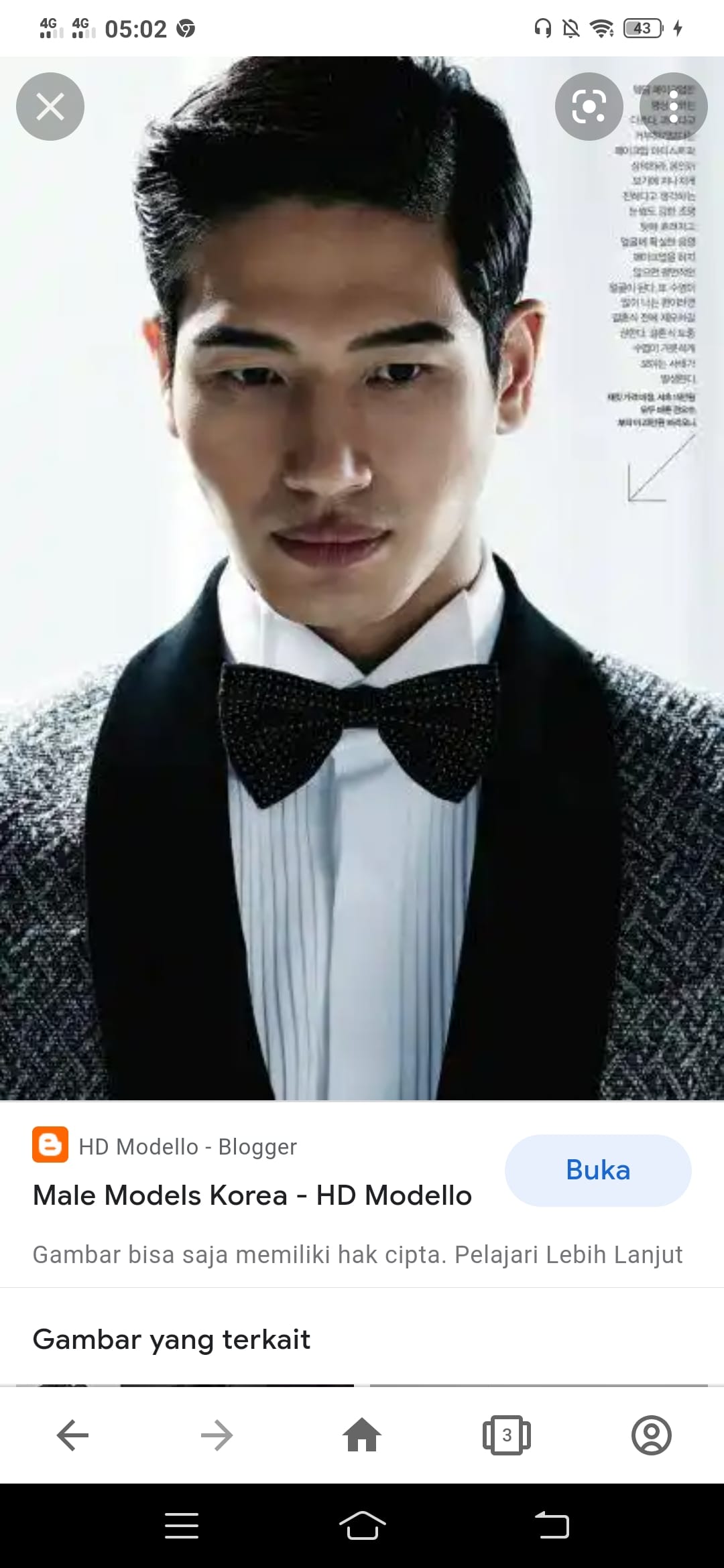Close the image preview
724x1568 pixels.
pos(50,107)
